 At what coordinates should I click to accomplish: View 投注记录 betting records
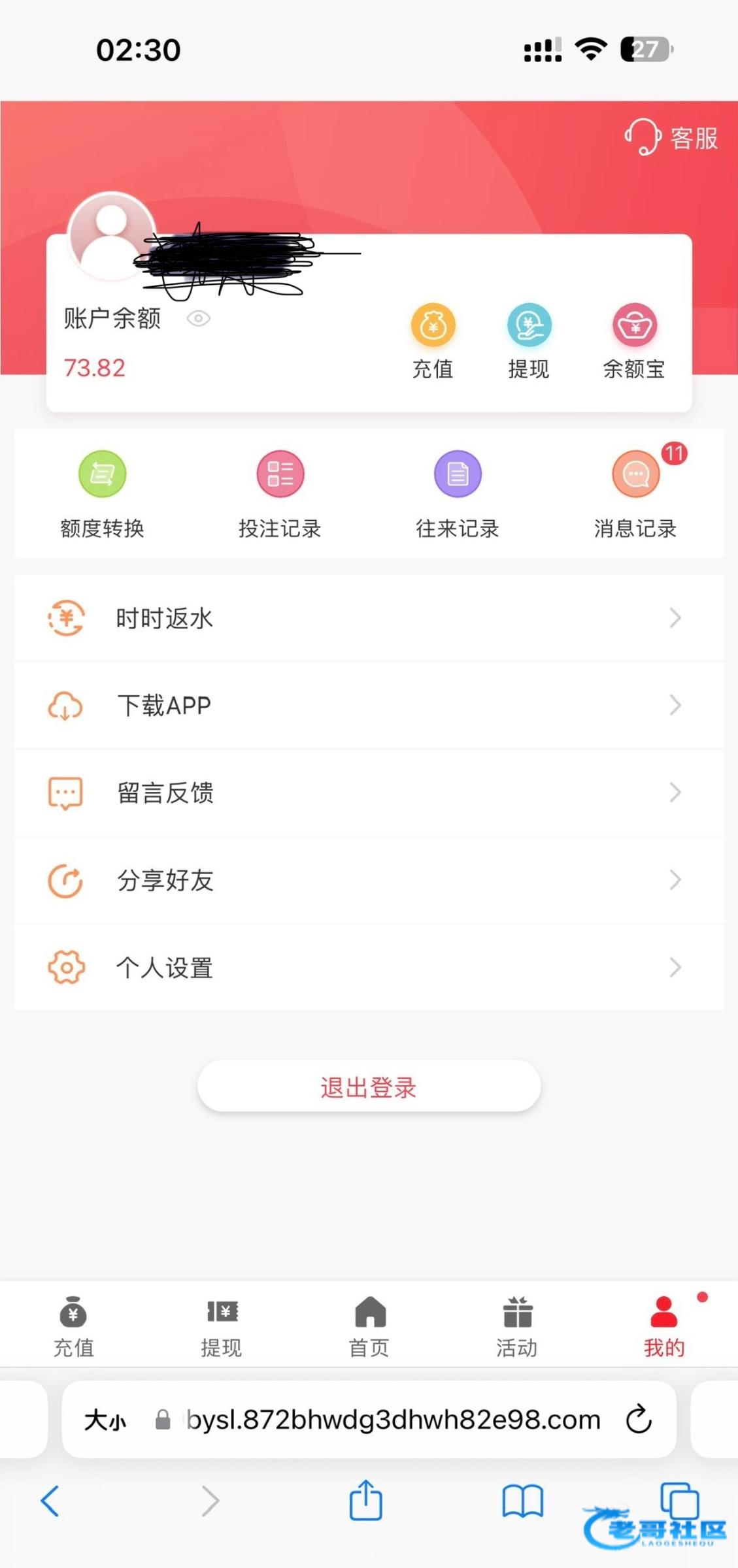click(280, 495)
